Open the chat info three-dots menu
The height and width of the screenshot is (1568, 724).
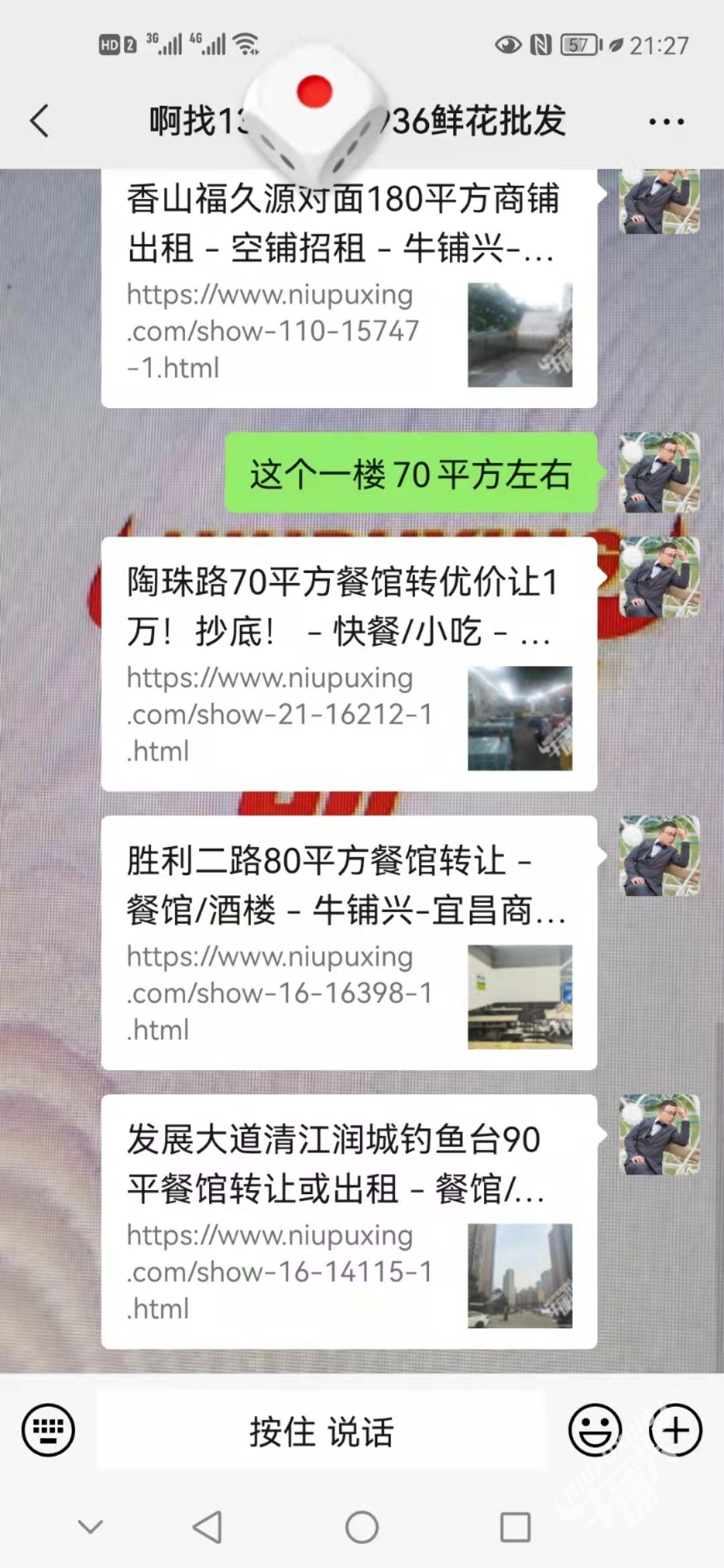666,122
